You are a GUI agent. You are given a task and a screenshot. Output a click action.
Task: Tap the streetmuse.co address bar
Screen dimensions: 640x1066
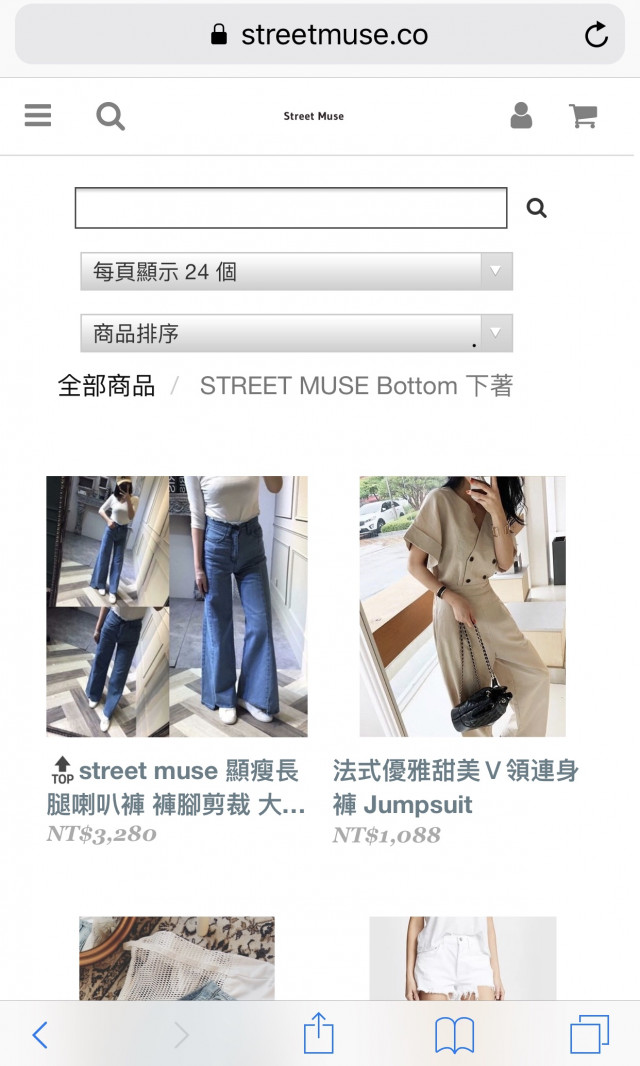point(320,36)
